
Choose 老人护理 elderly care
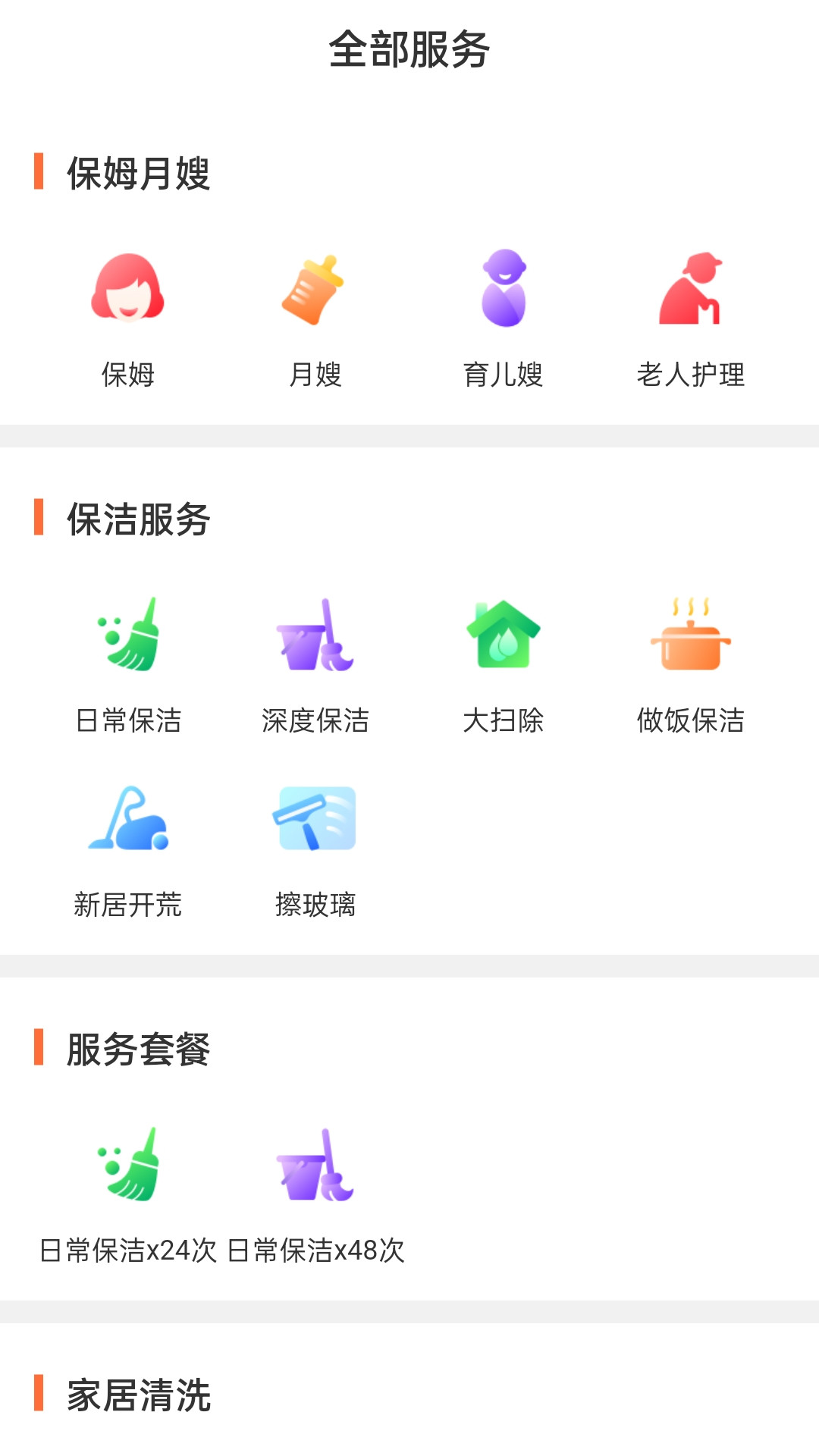click(x=690, y=318)
